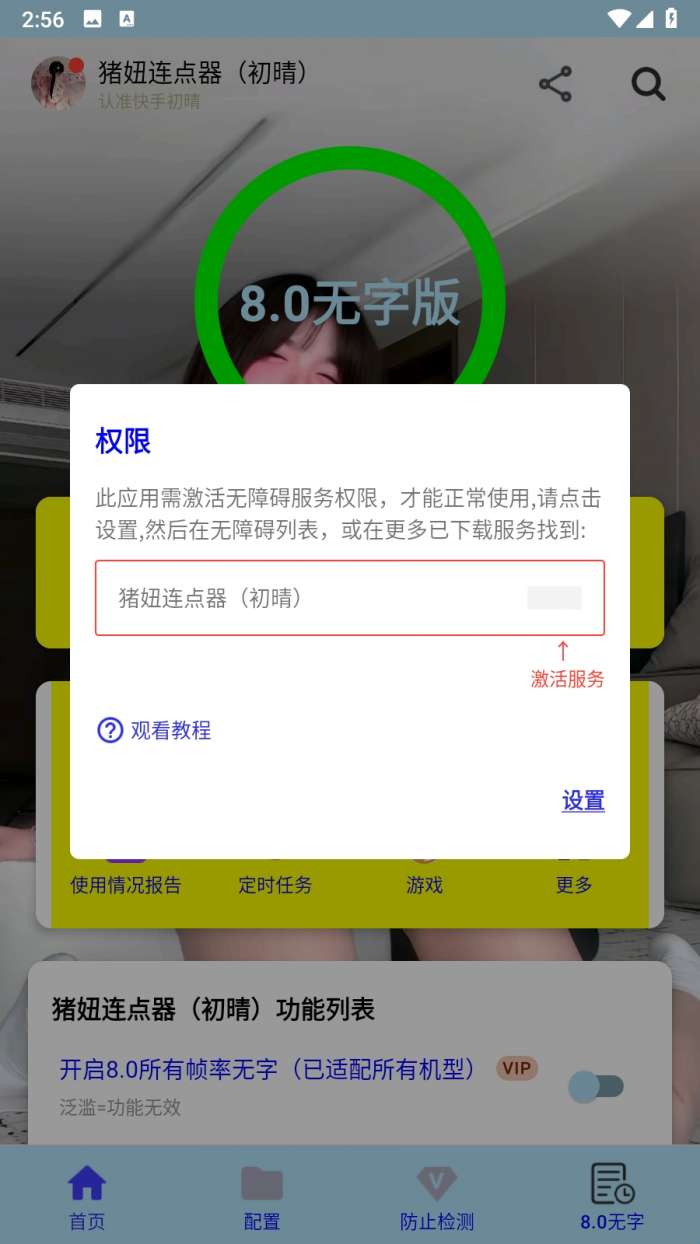Tap 更多 for more options

[x=574, y=883]
